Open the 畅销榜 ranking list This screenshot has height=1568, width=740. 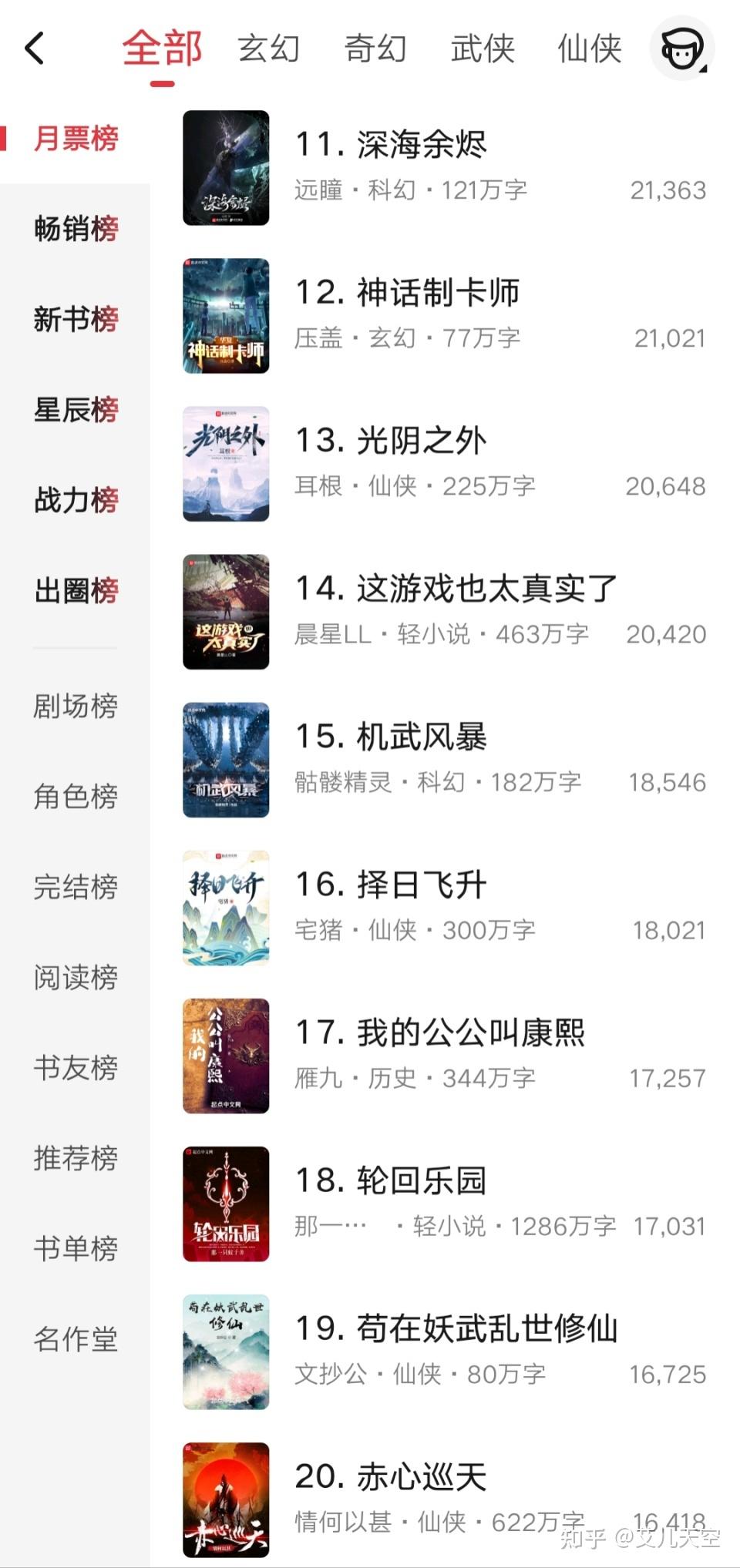(76, 229)
